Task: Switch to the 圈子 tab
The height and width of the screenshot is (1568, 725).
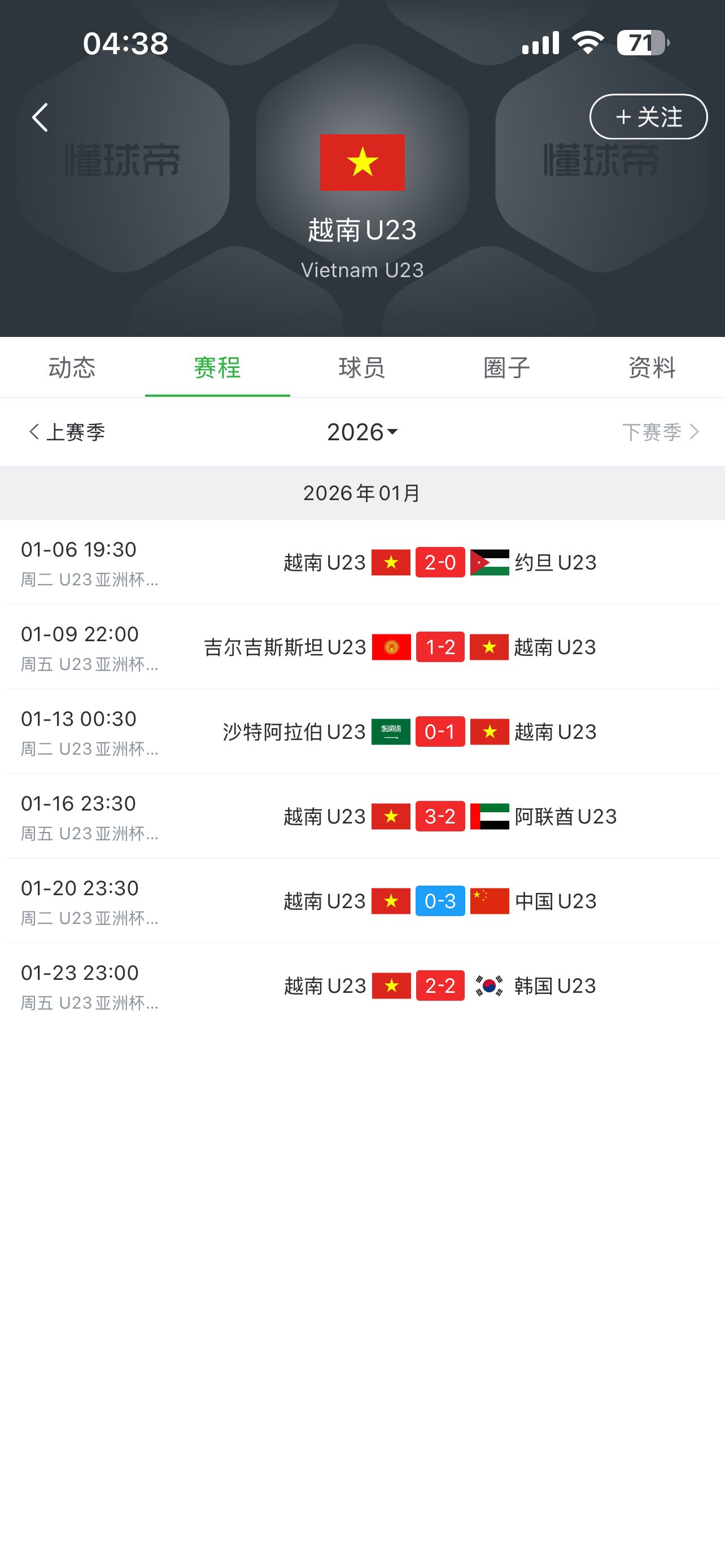Action: pyautogui.click(x=507, y=367)
